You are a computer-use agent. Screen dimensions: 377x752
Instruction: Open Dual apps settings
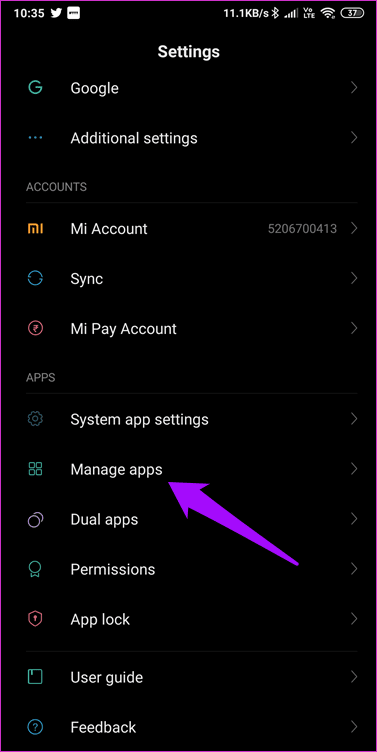pyautogui.click(x=188, y=519)
